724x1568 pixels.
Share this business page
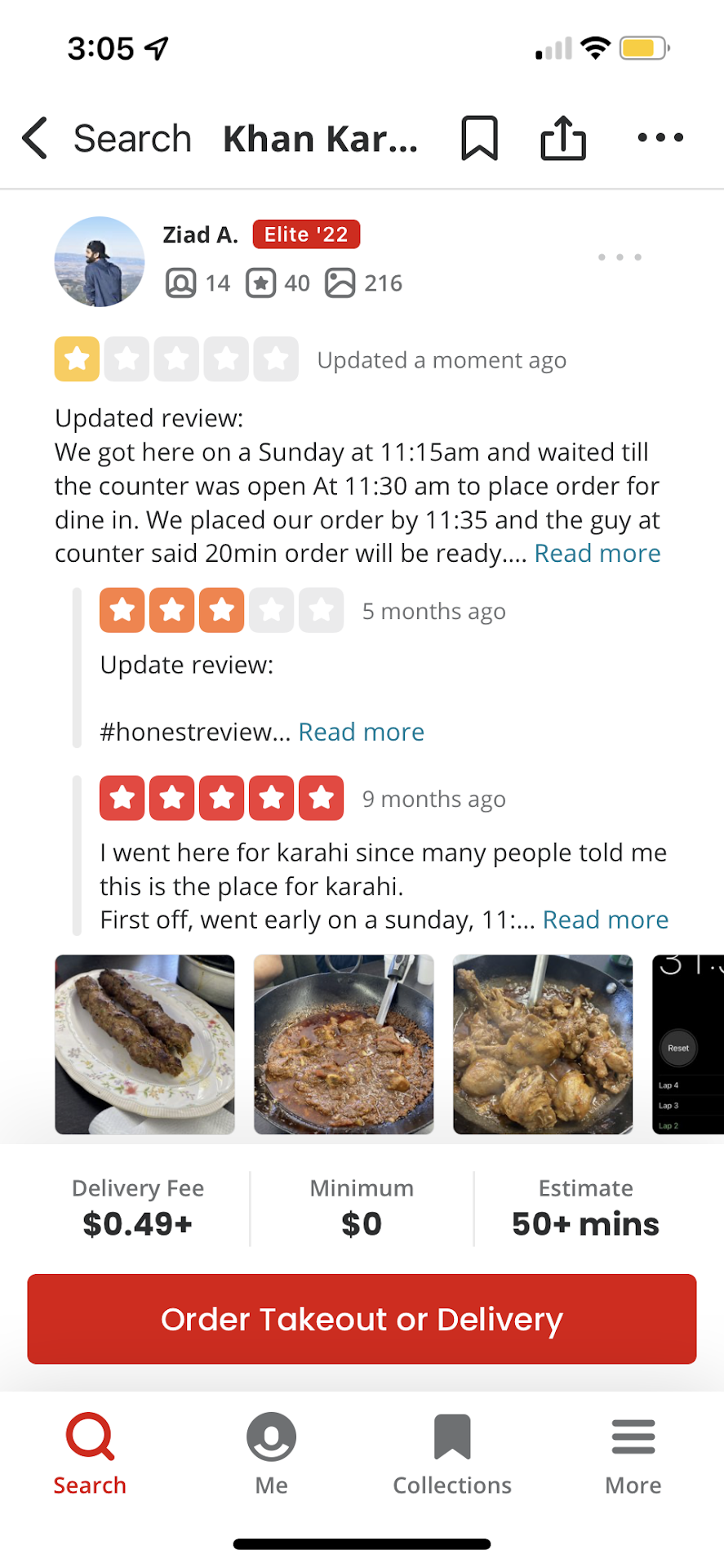[x=563, y=138]
